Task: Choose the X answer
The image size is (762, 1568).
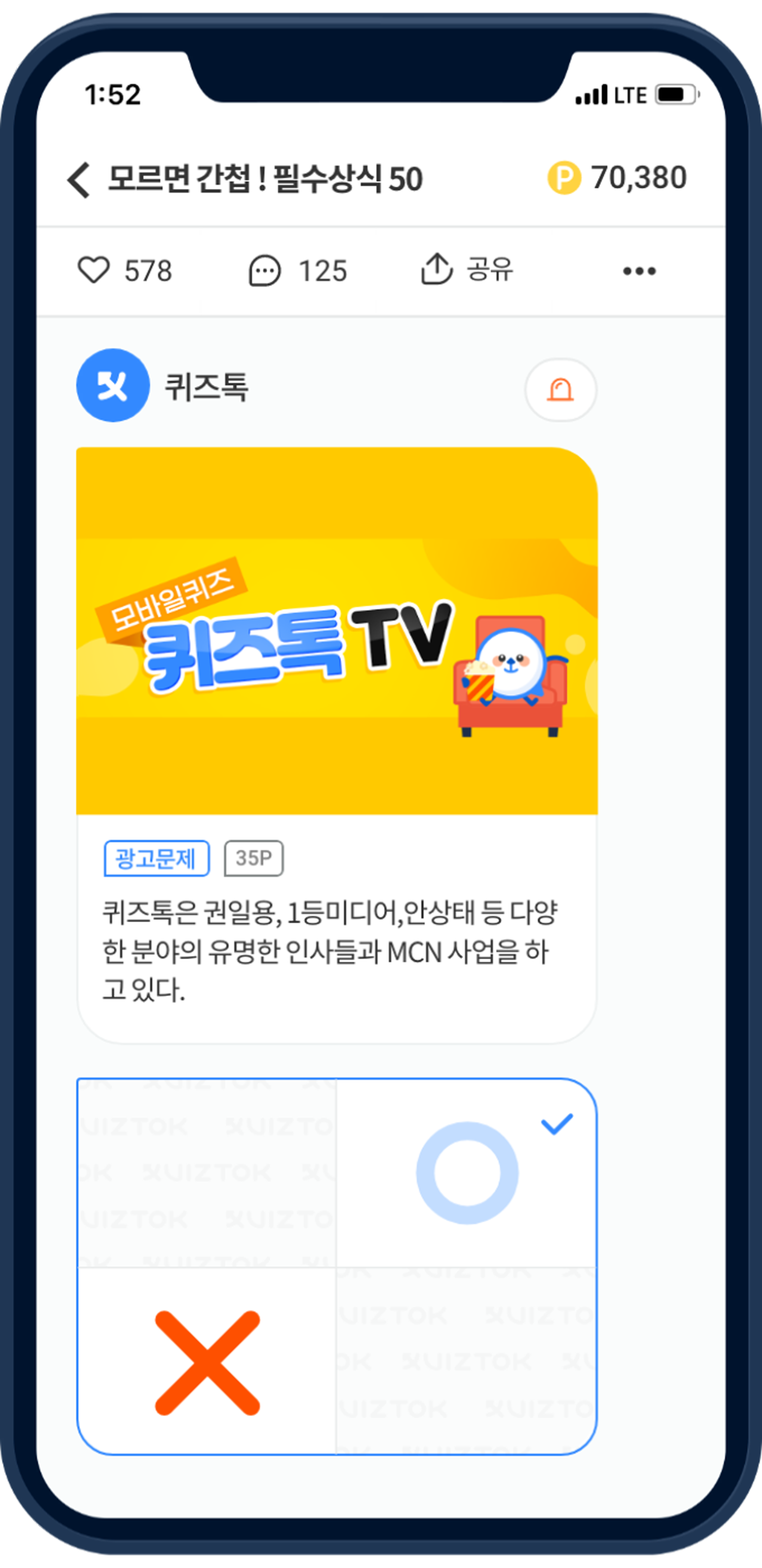Action: pos(207,1362)
